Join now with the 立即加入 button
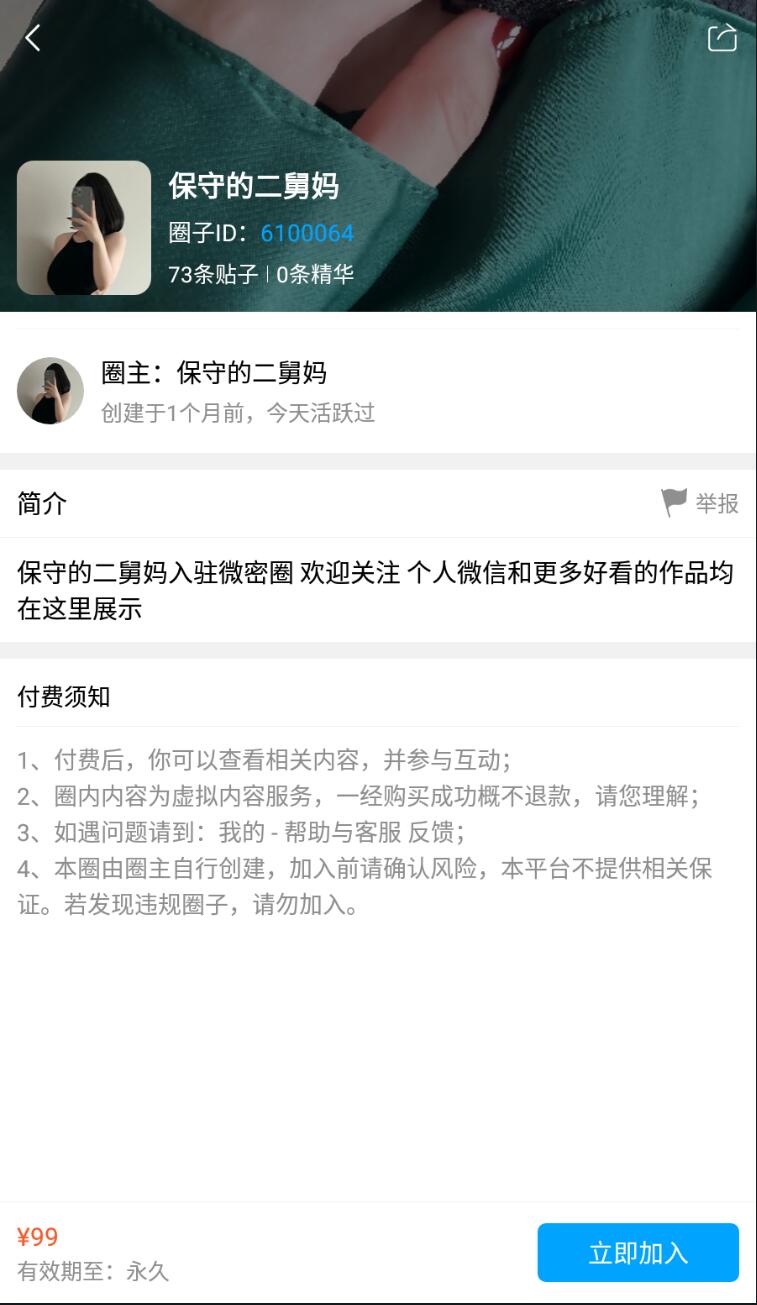 point(638,1253)
